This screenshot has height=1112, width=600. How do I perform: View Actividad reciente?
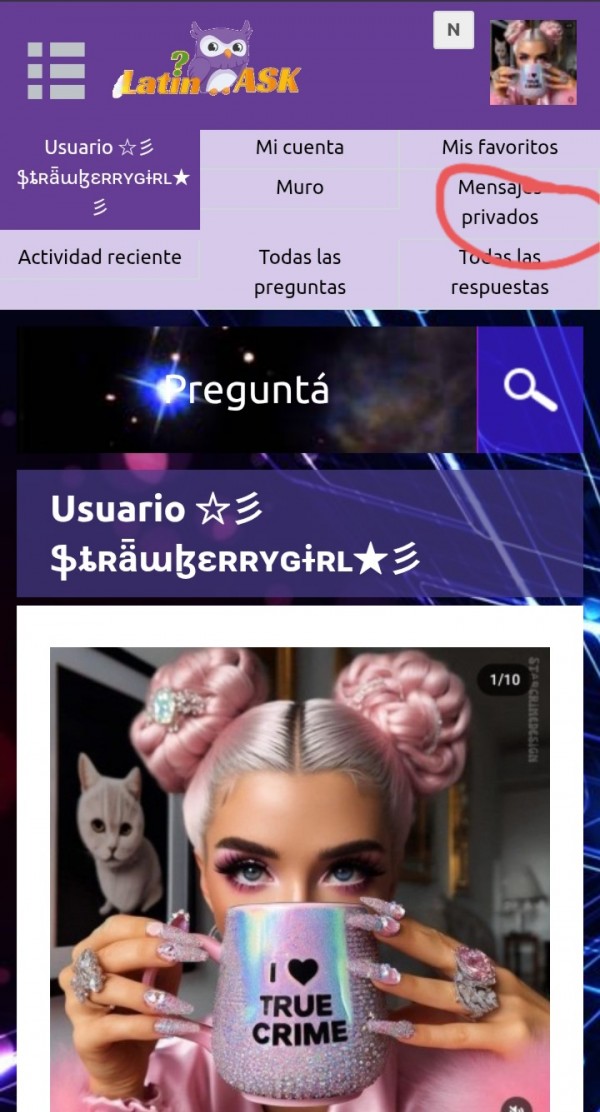pyautogui.click(x=100, y=257)
